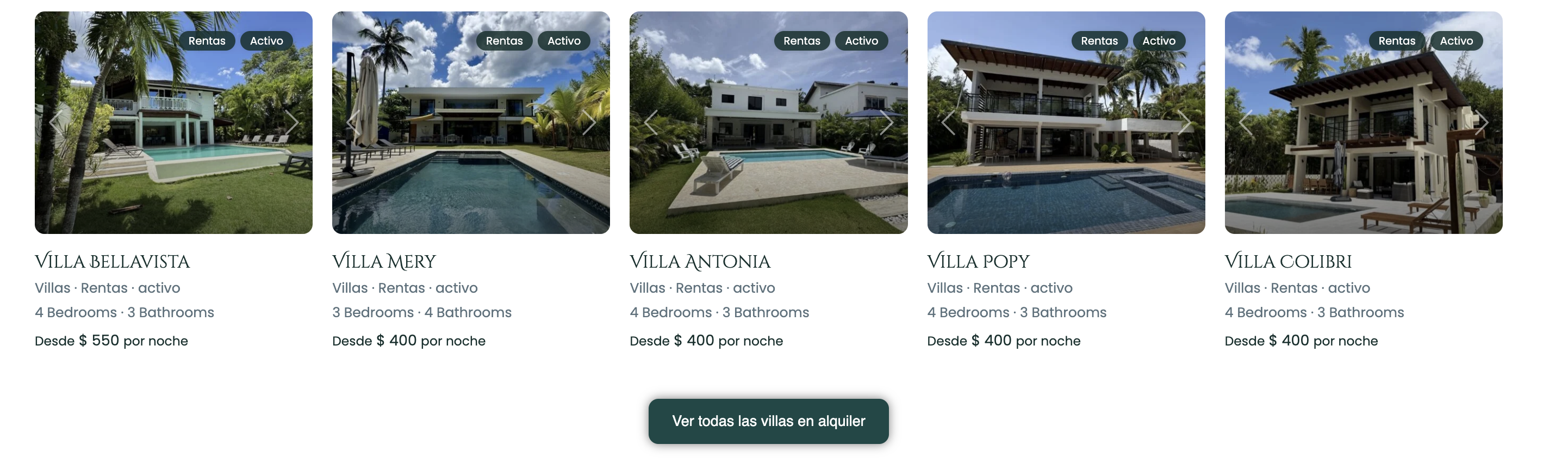Screen dimensions: 1568x469
Task: Show next photo of Villa Bellavista
Action: point(291,122)
